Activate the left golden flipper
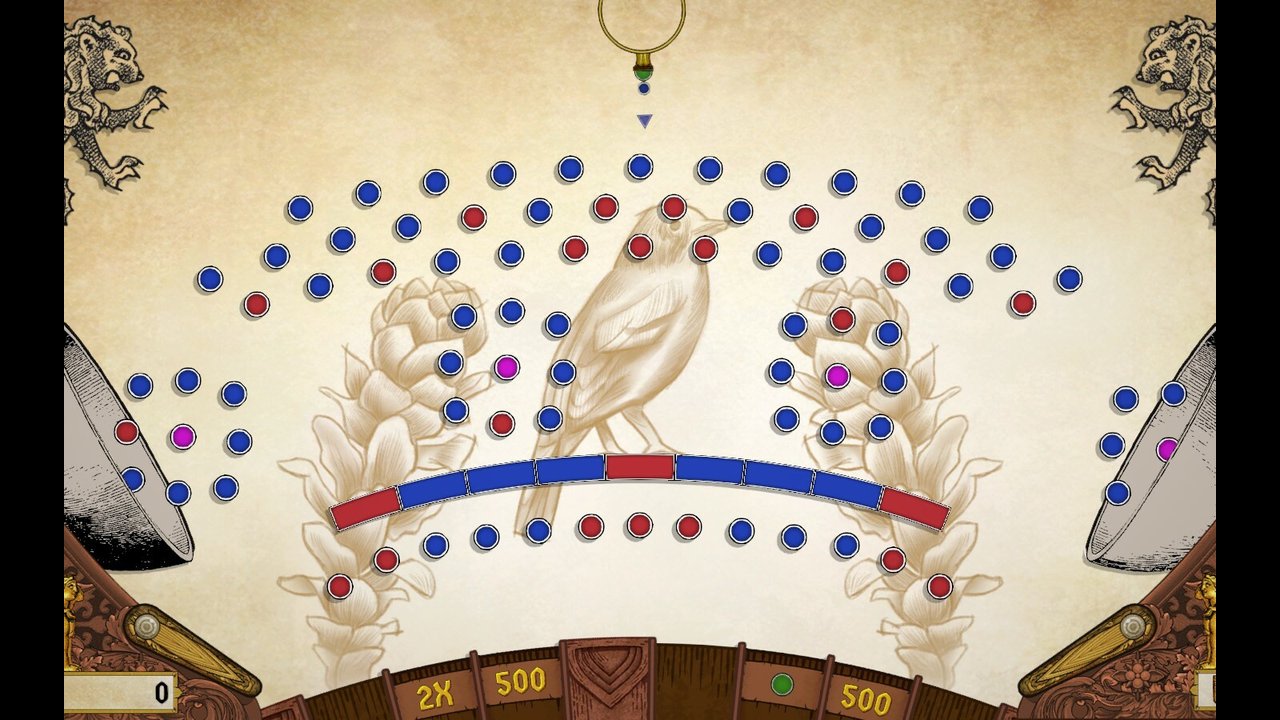The image size is (1280, 720). pos(190,650)
